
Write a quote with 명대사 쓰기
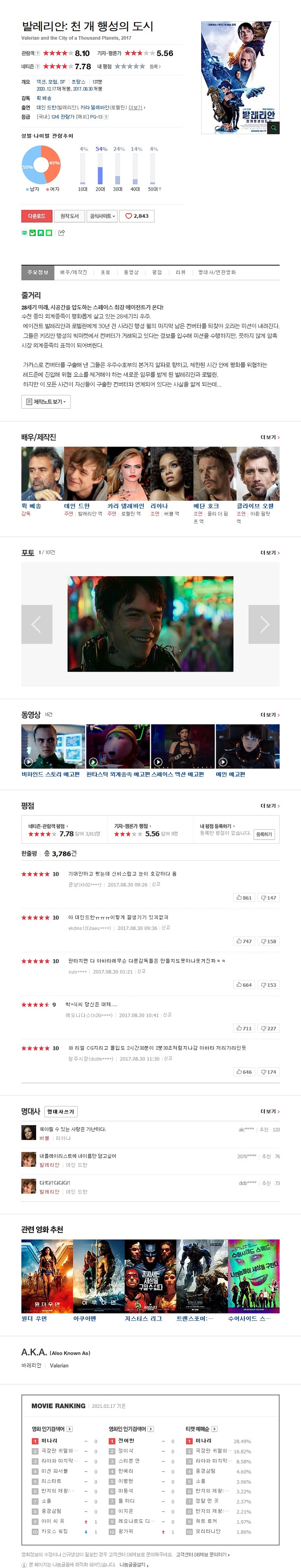click(x=60, y=1112)
